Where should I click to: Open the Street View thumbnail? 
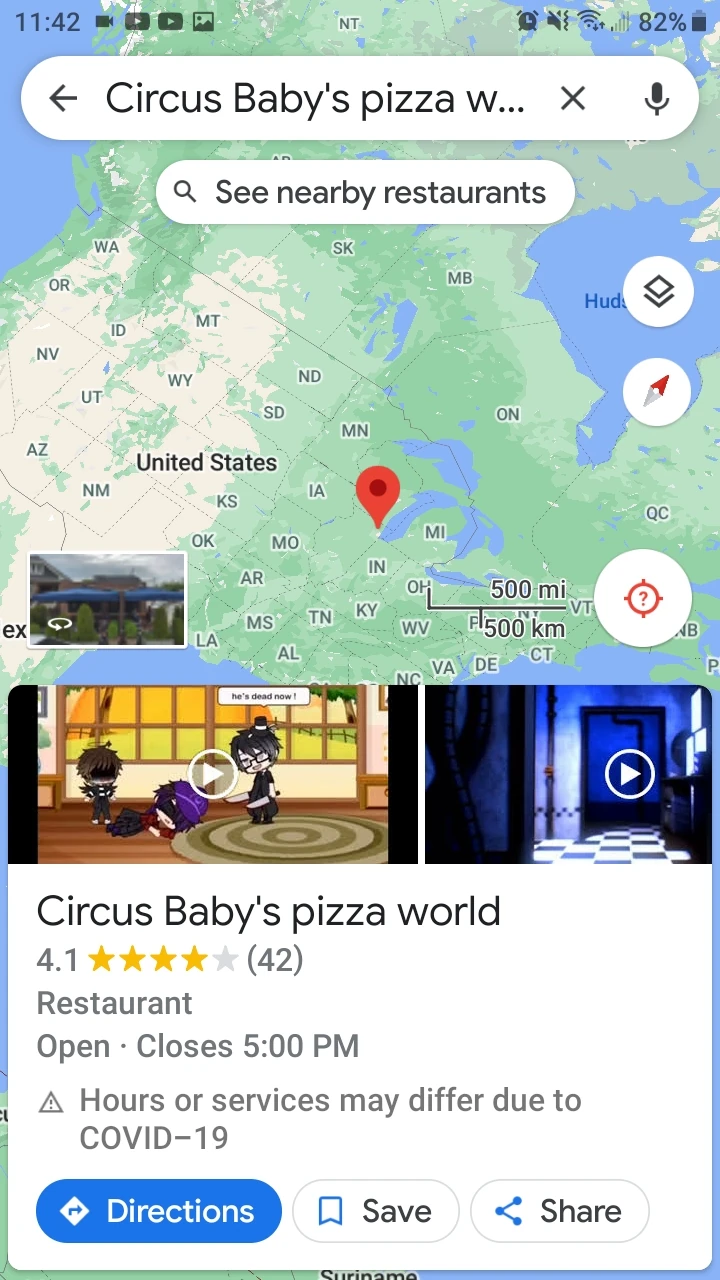tap(107, 599)
